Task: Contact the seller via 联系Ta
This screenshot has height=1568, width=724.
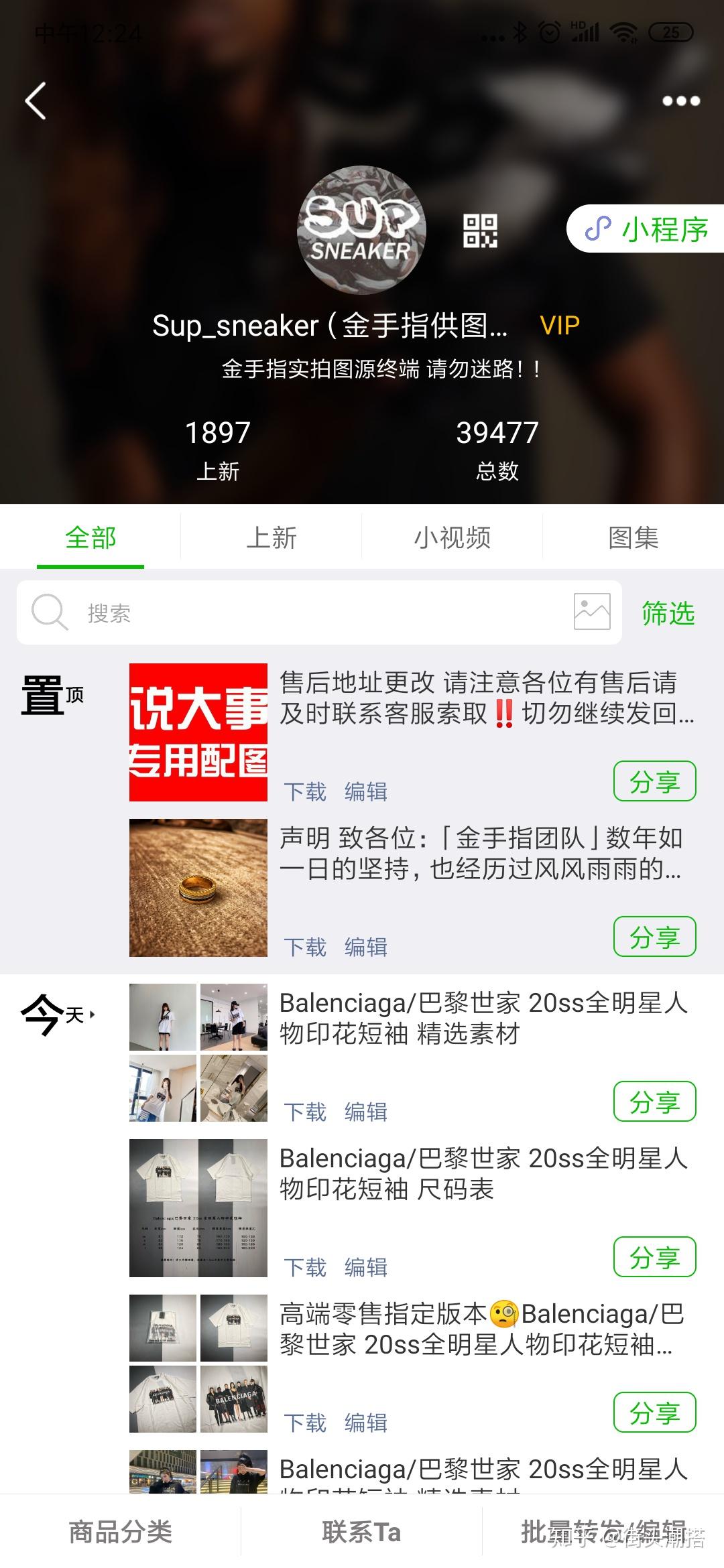Action: click(362, 1532)
